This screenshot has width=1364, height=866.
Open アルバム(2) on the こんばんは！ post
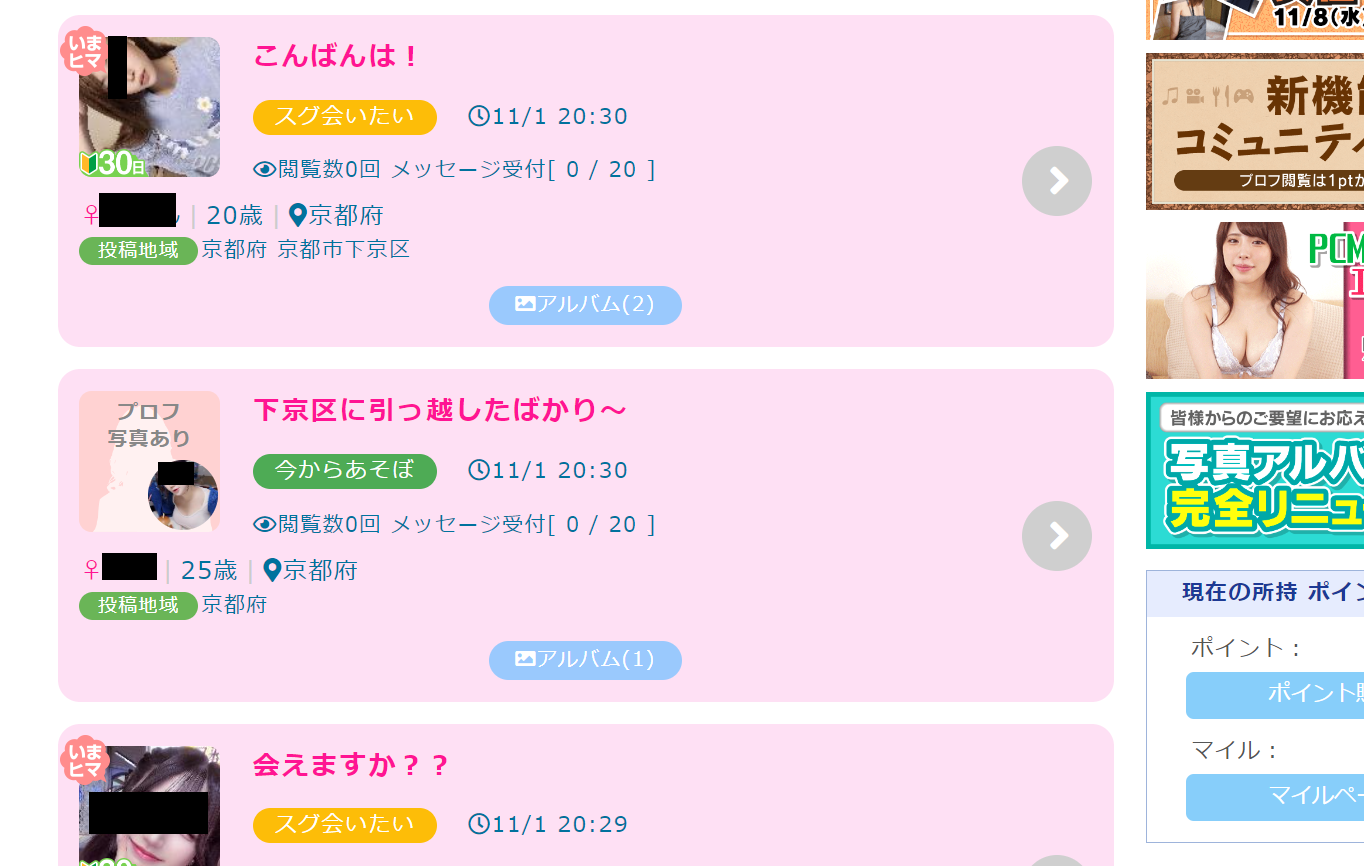(585, 305)
